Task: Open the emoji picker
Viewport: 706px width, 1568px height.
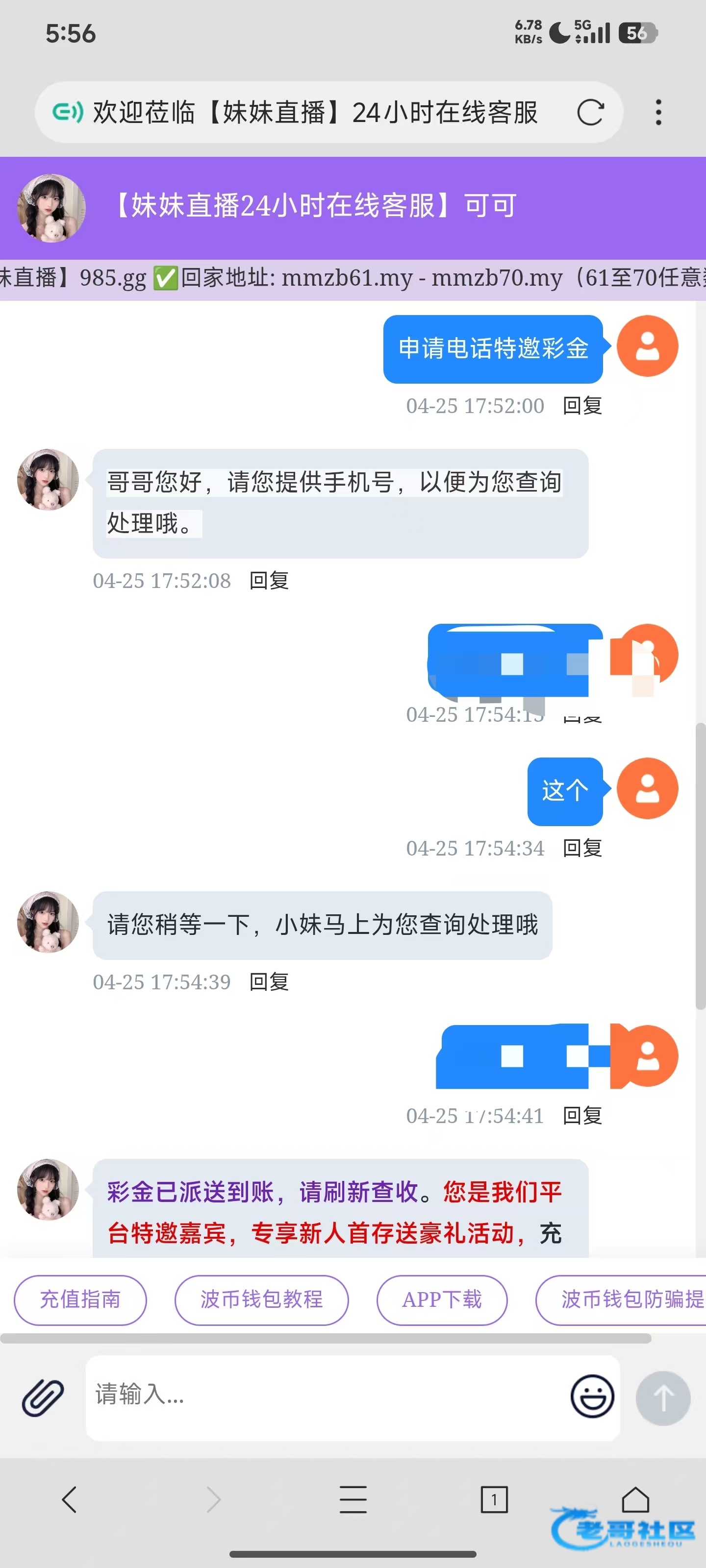Action: (592, 1396)
